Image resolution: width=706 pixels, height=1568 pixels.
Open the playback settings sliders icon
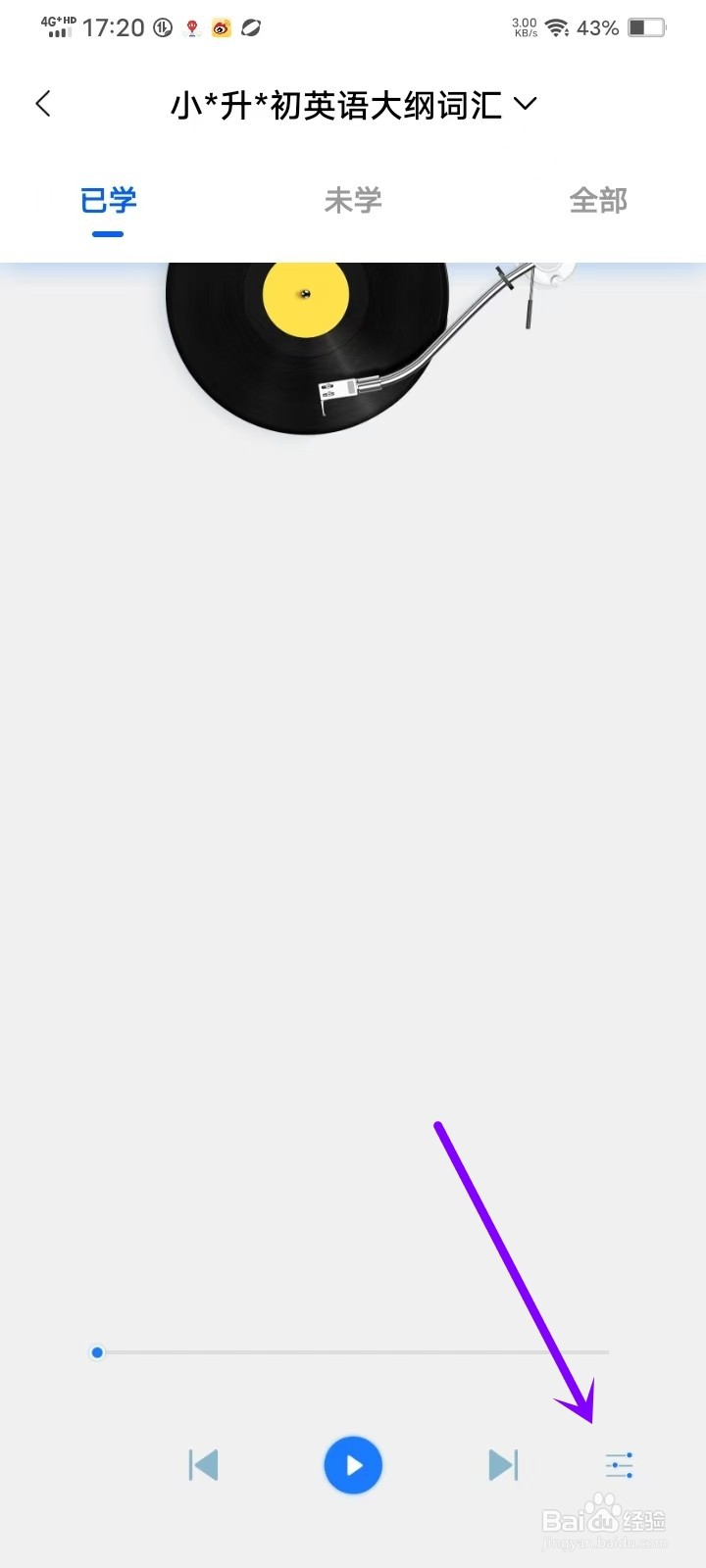(x=618, y=1464)
